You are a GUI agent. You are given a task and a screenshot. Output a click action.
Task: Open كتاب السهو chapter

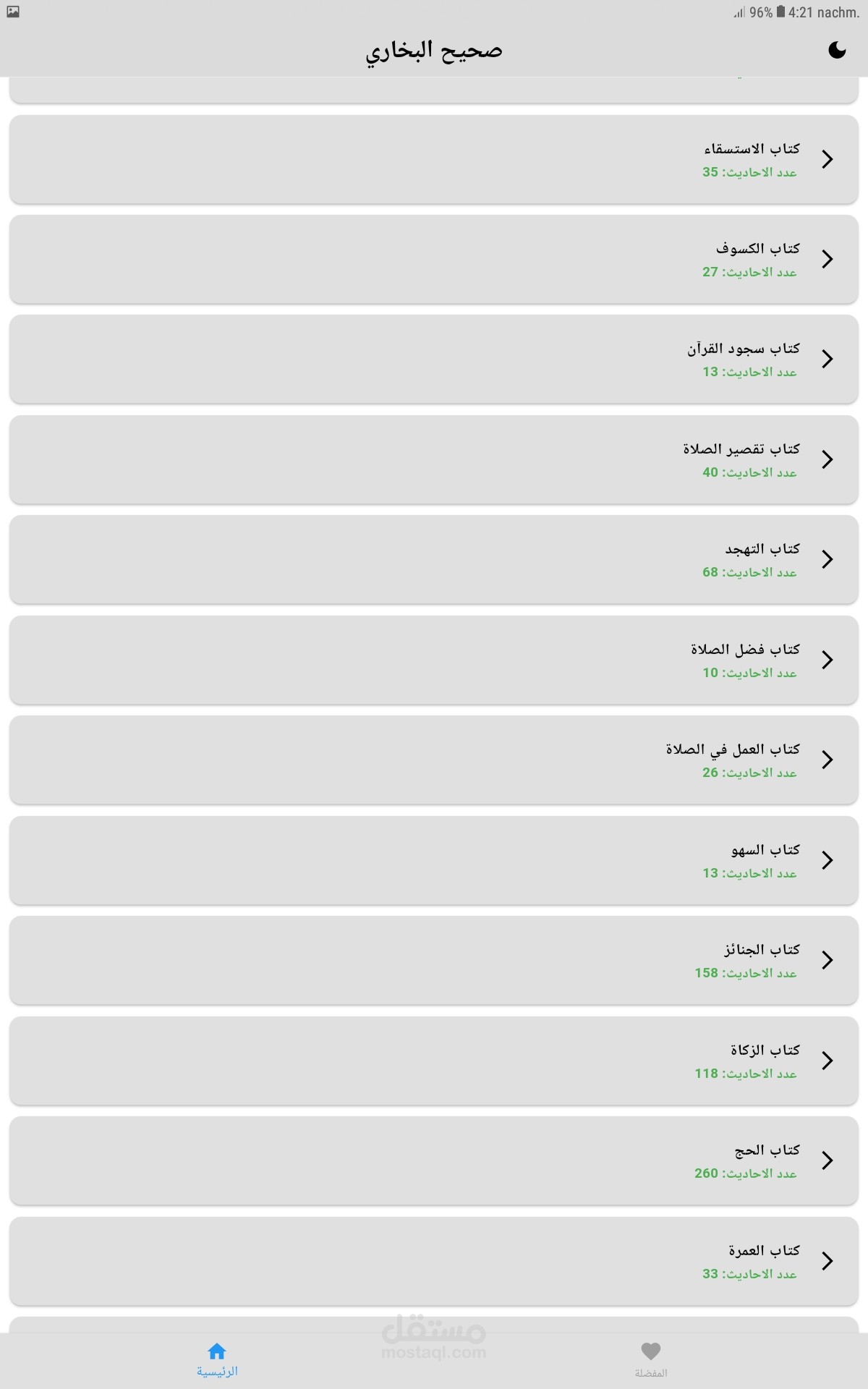(x=434, y=861)
